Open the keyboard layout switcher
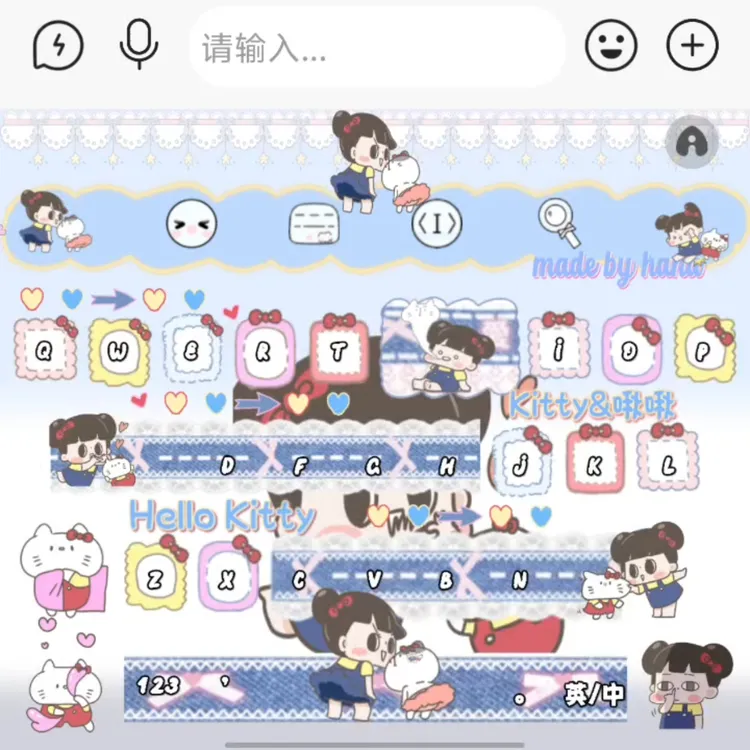Viewport: 750px width, 750px height. (x=314, y=223)
